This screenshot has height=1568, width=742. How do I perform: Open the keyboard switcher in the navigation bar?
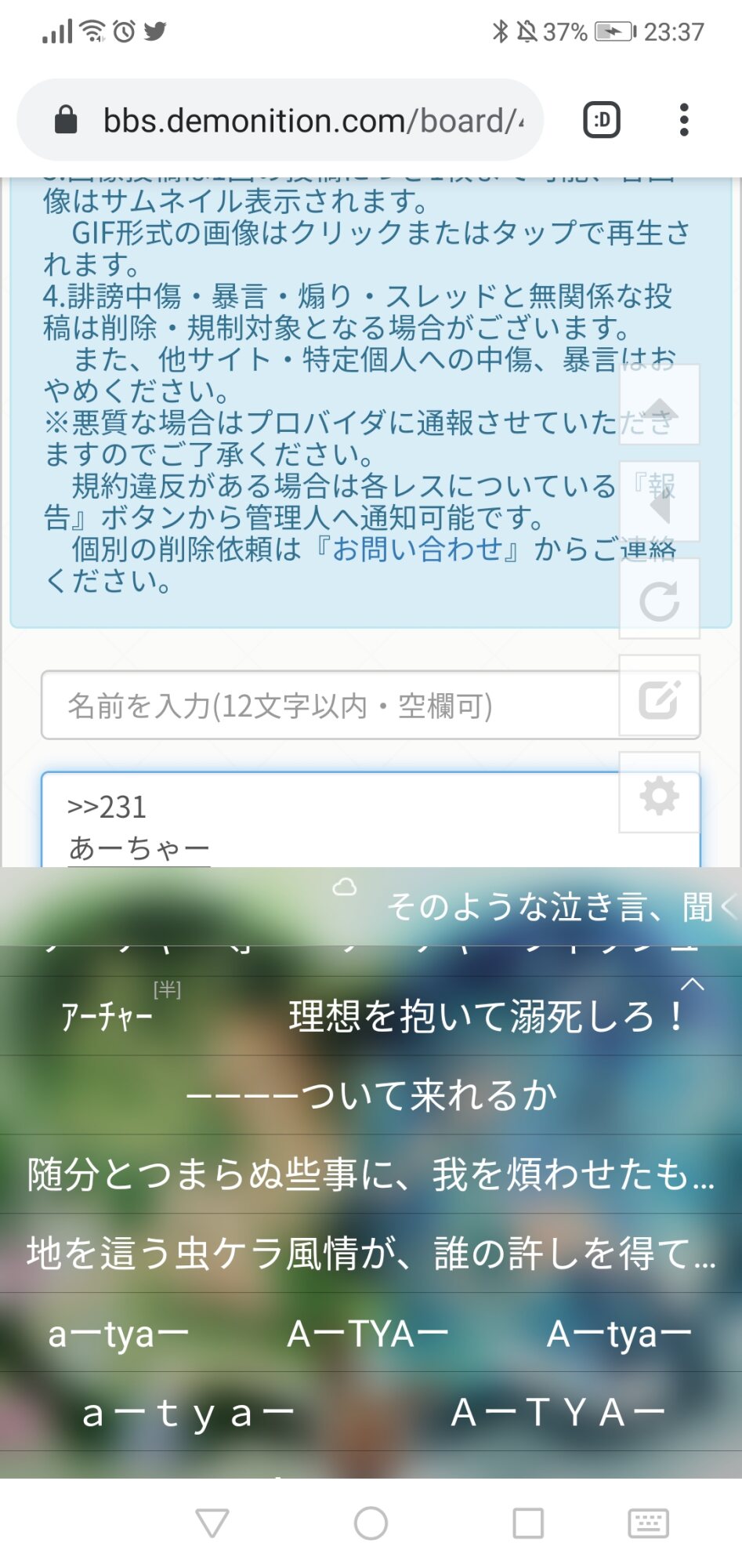pyautogui.click(x=648, y=1523)
